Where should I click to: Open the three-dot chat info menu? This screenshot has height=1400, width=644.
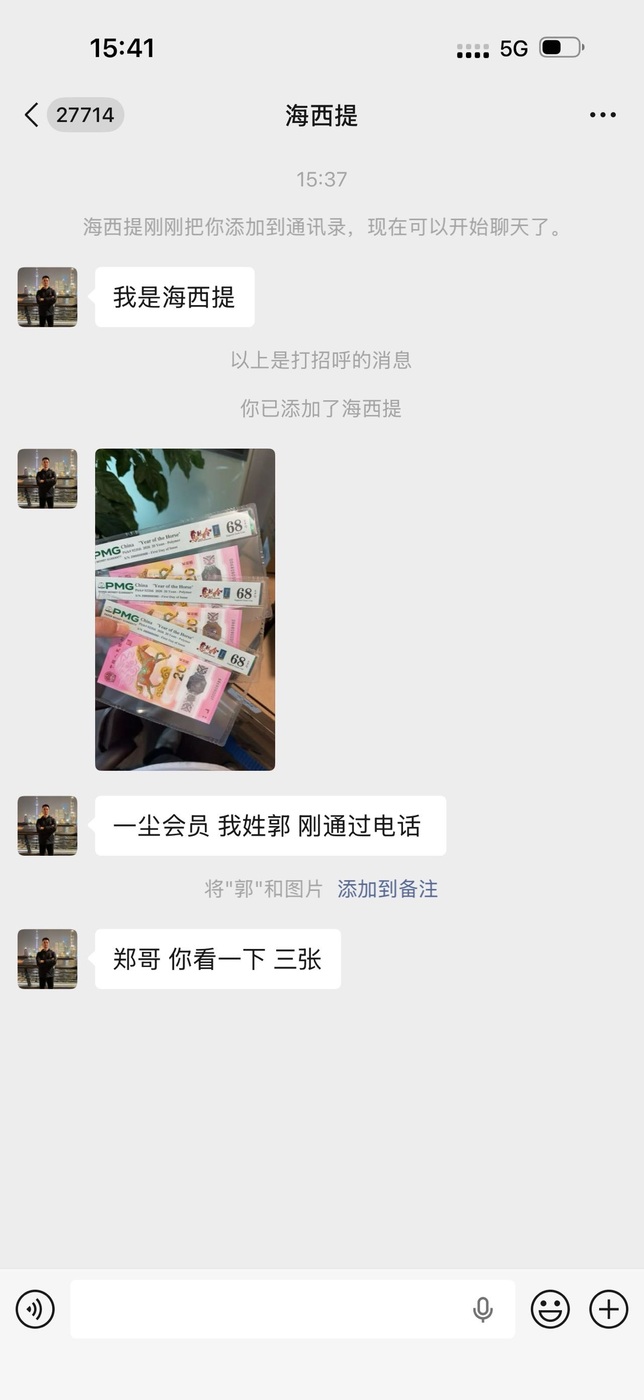(x=602, y=115)
